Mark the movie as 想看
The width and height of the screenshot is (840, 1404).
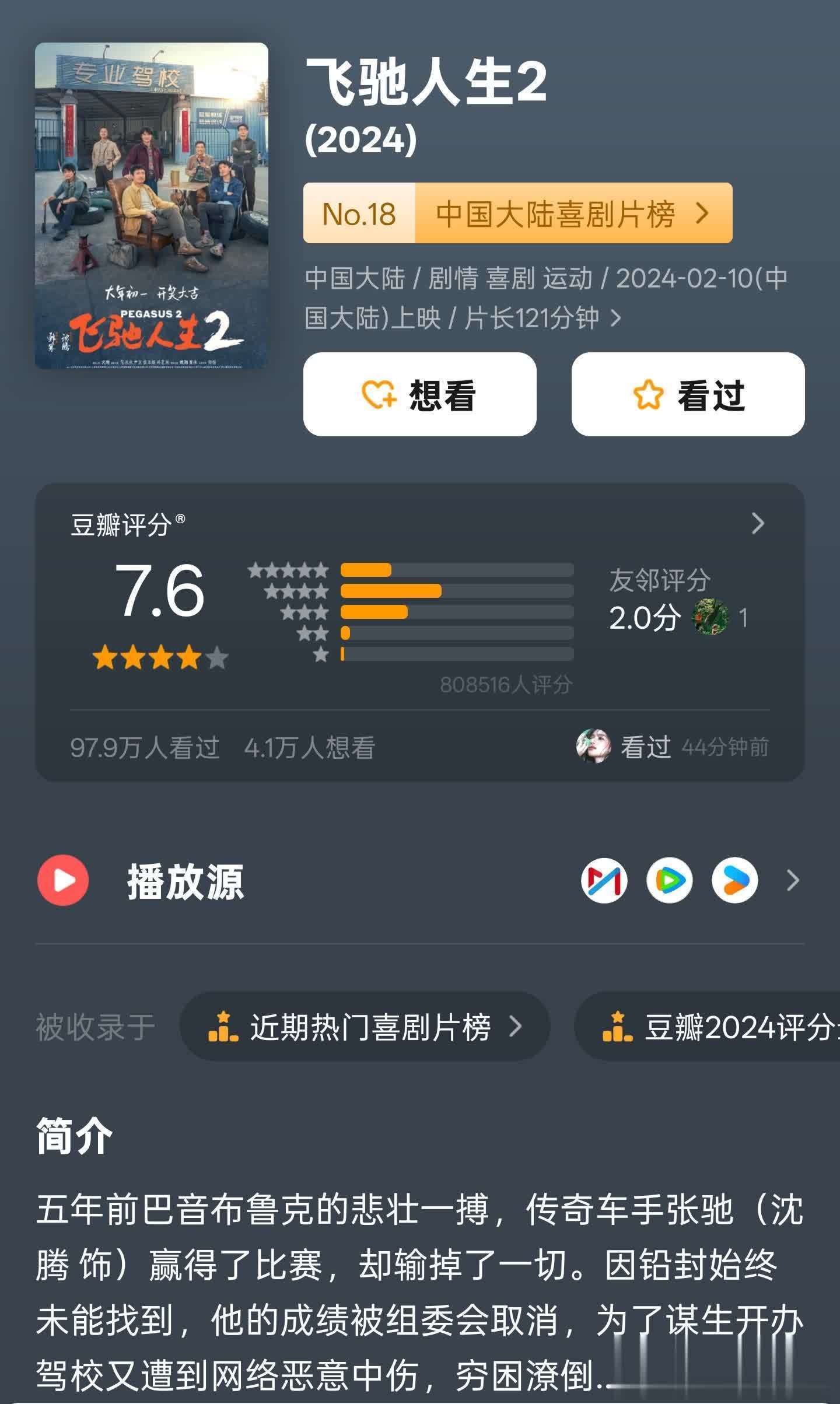click(419, 394)
